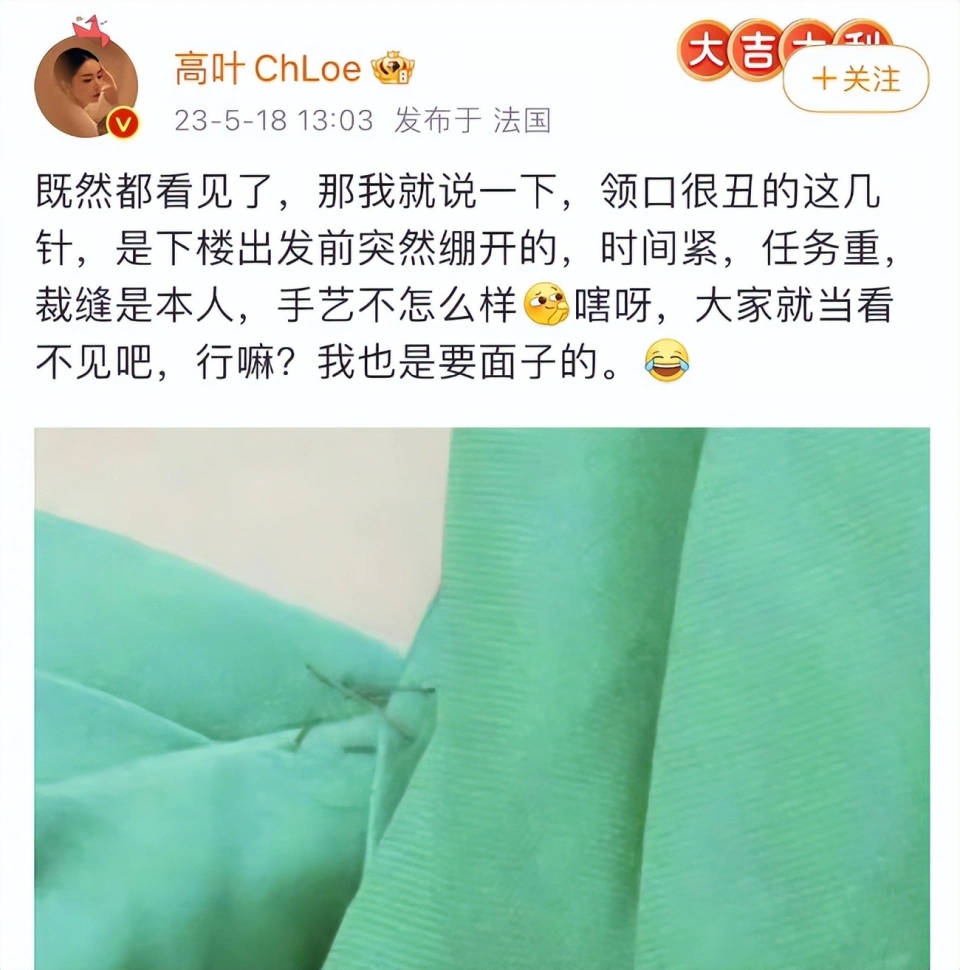View the green fabric photo in full

[482, 698]
